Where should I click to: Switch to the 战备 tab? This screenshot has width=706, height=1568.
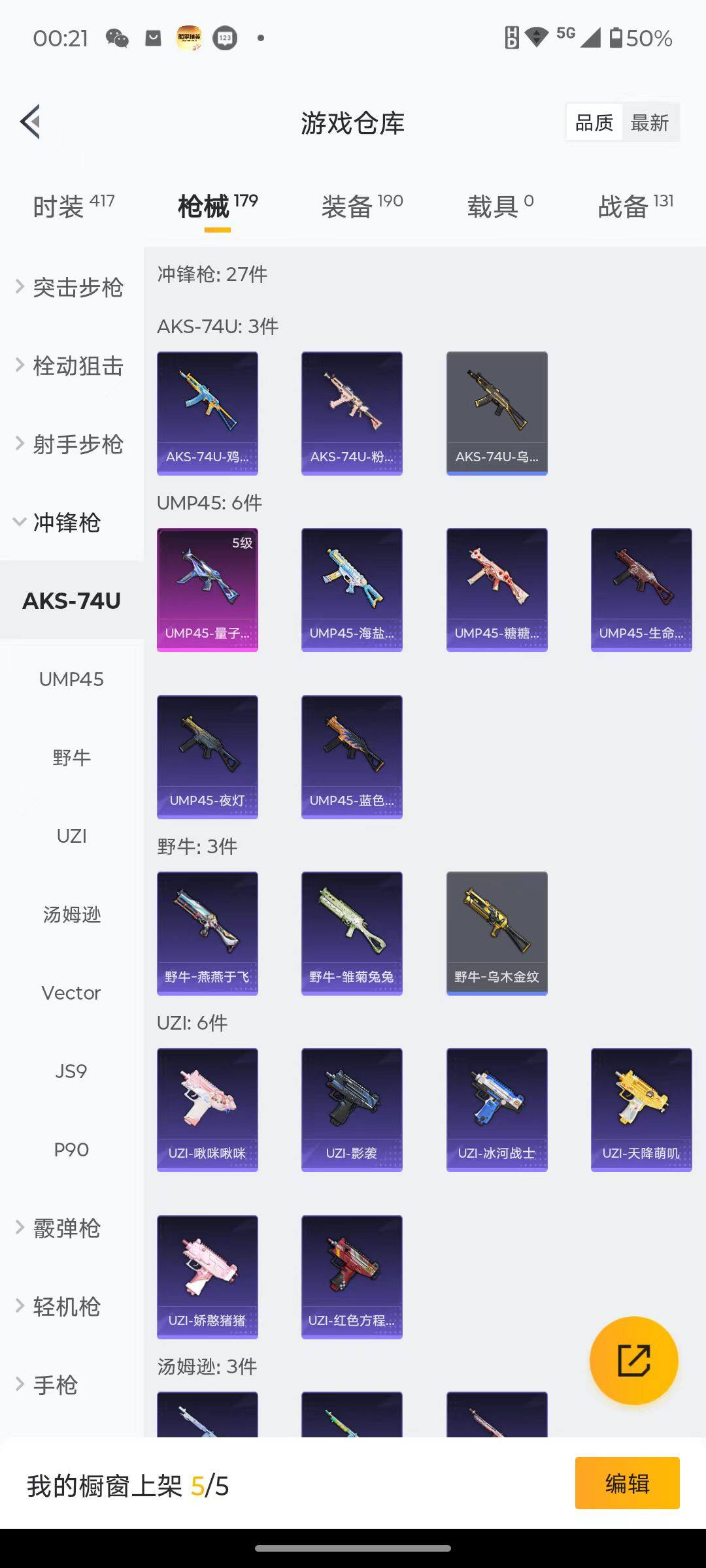click(x=635, y=206)
